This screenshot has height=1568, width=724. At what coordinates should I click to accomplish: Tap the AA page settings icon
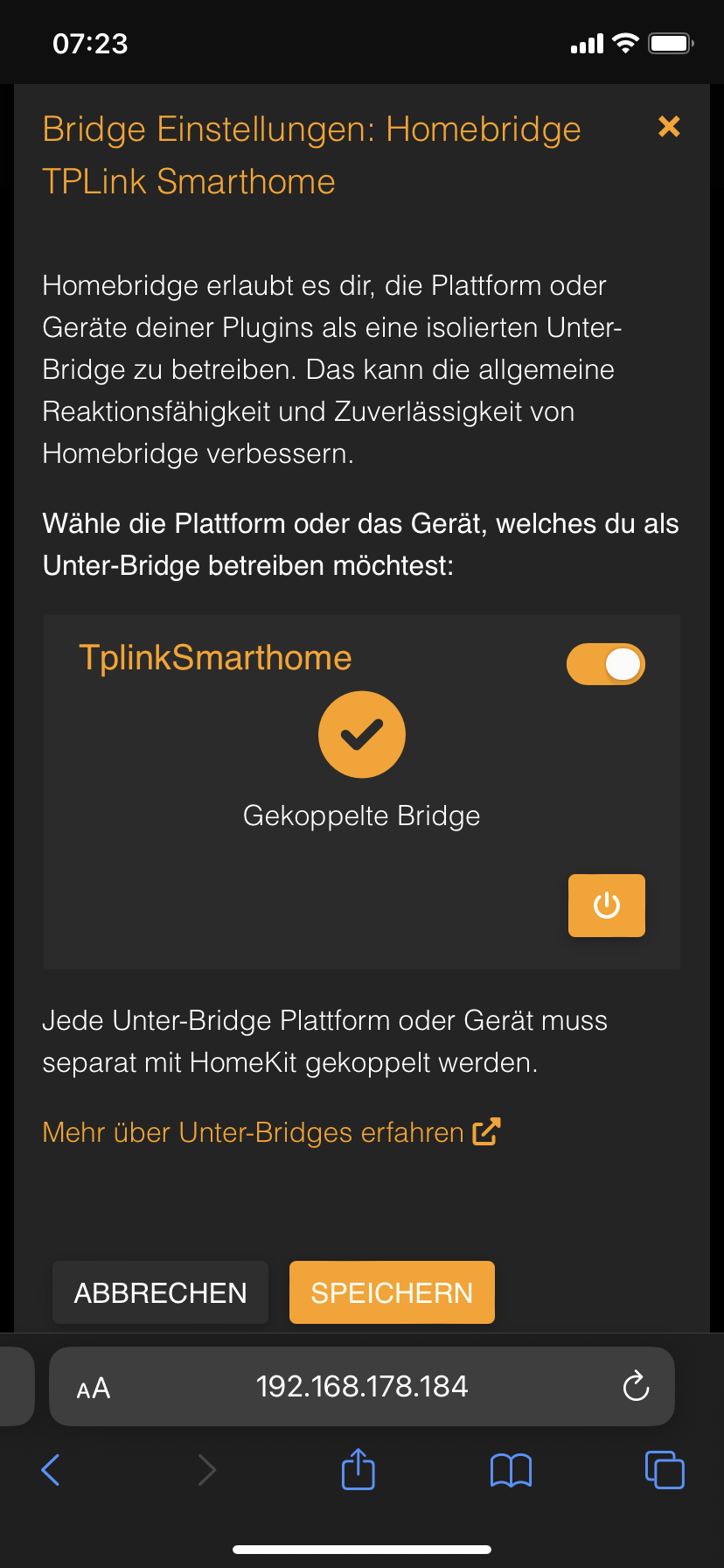pos(92,1386)
